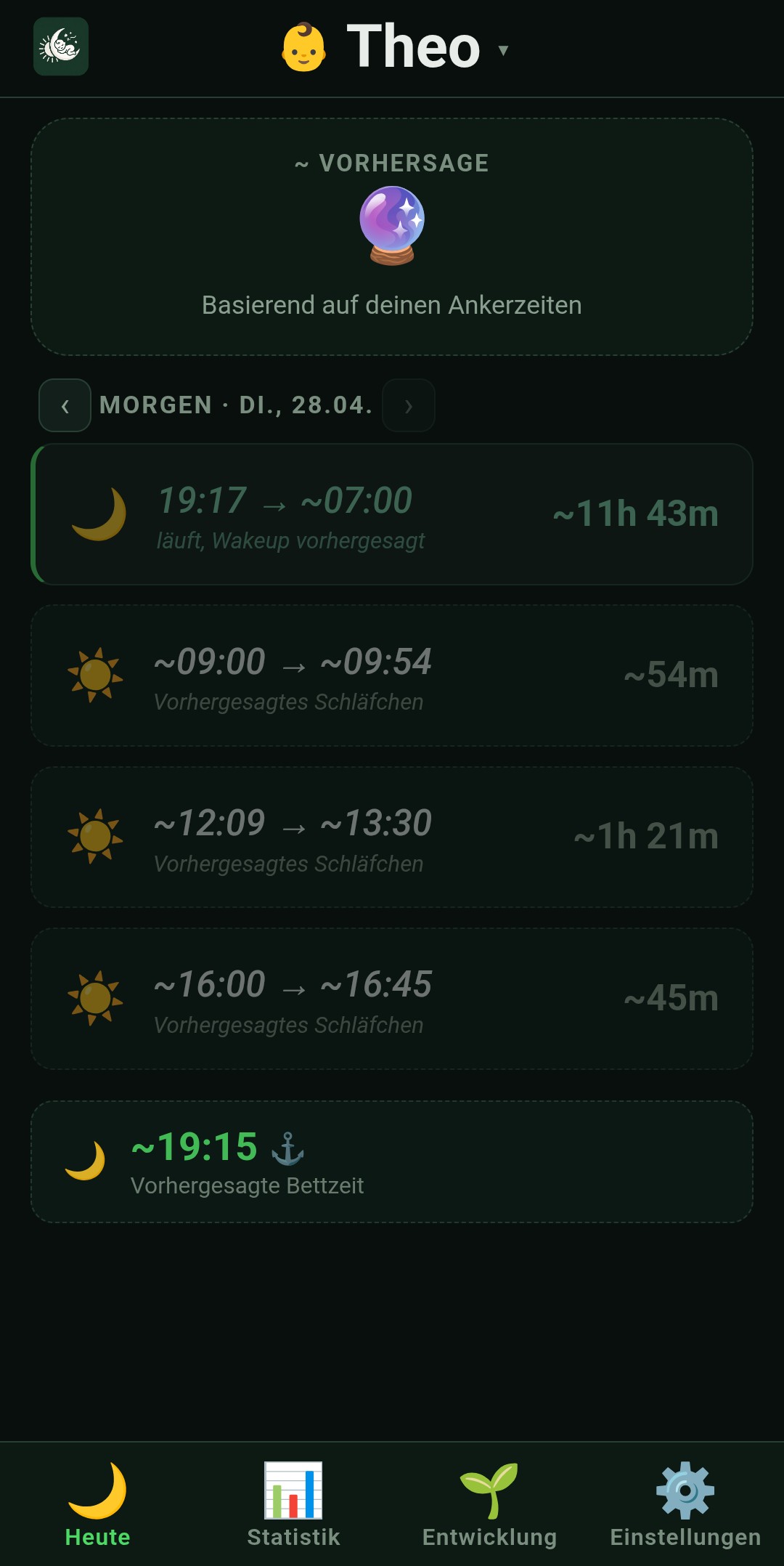Click the crystal ball Vorhersage icon

tap(392, 227)
